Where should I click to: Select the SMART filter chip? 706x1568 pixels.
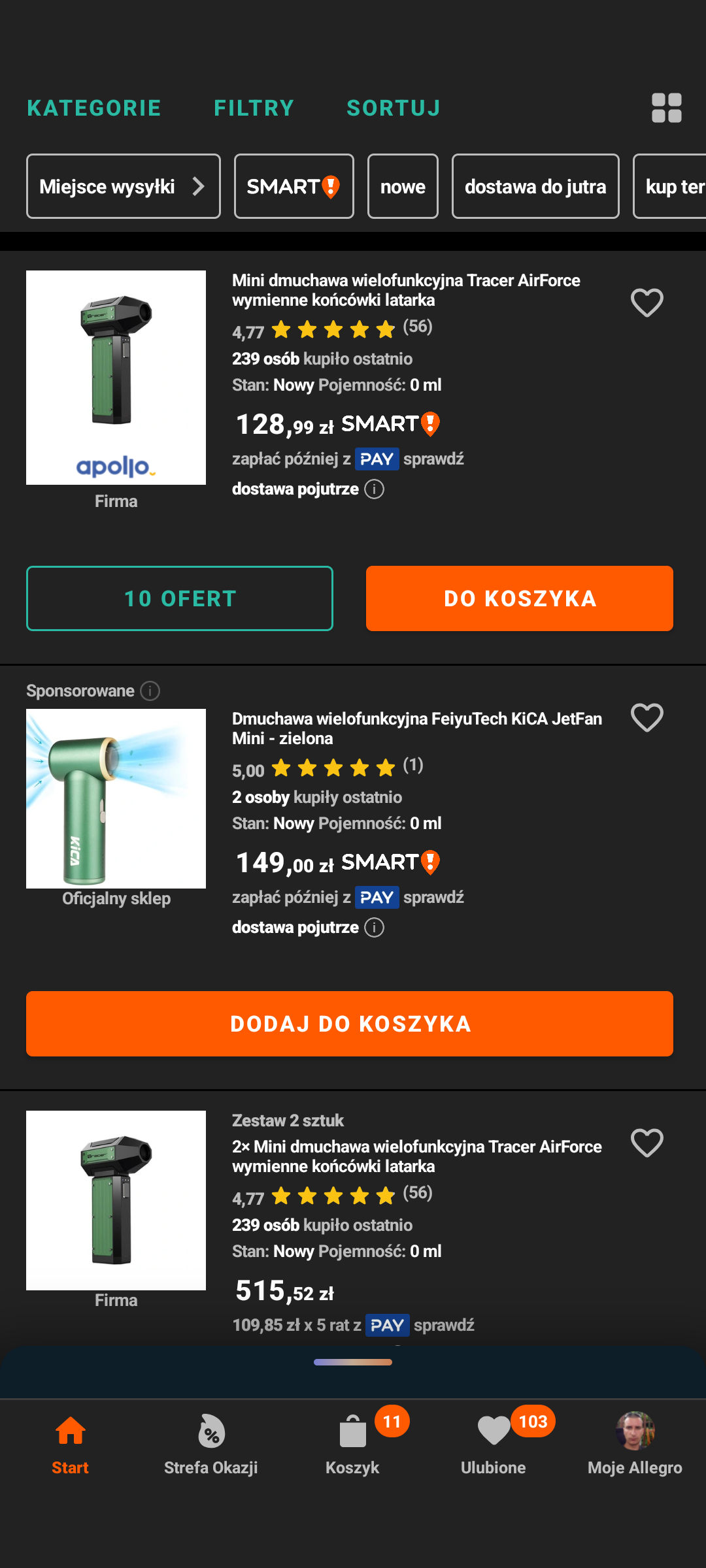[x=294, y=186]
